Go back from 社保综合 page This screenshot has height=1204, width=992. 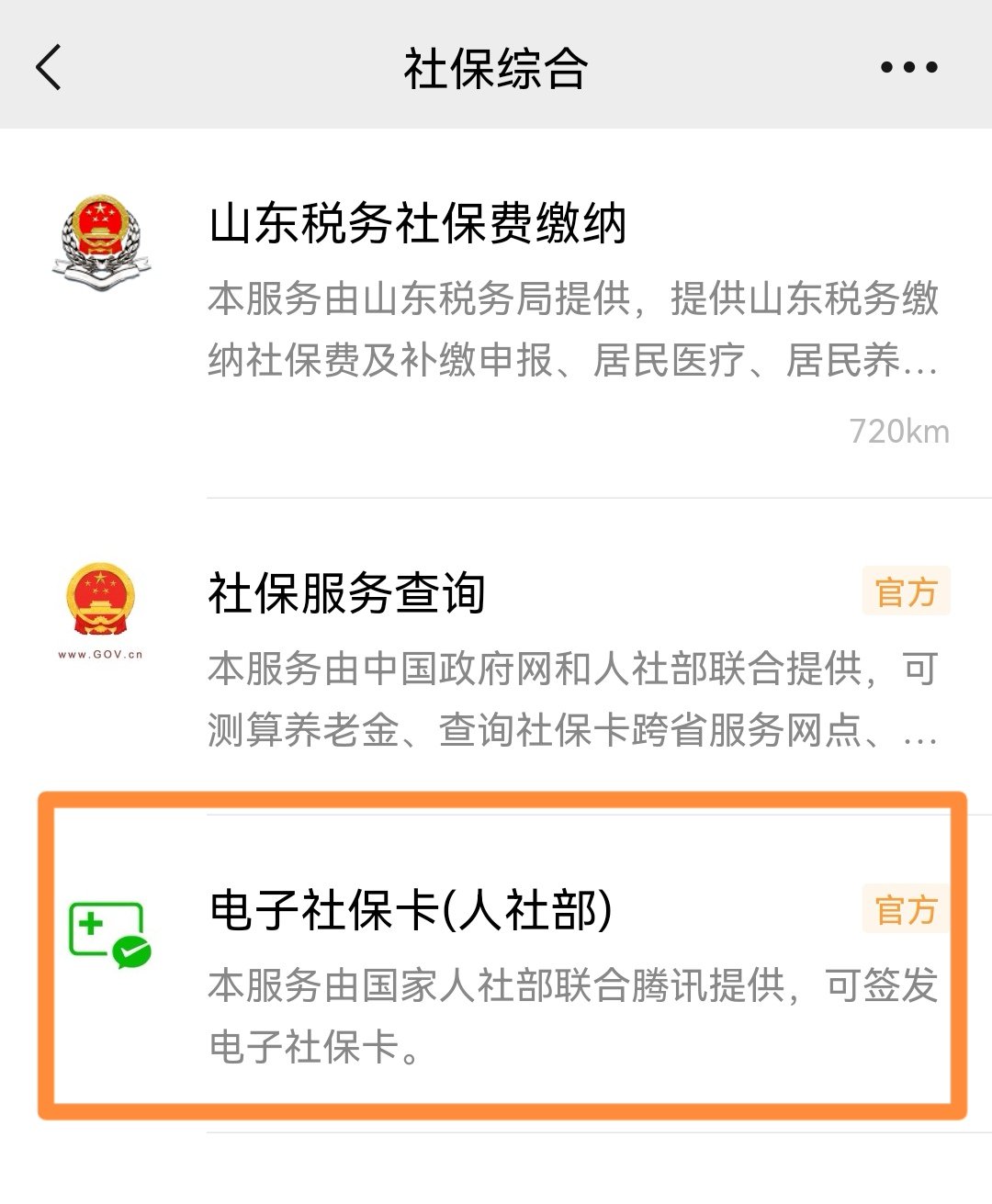coord(49,67)
